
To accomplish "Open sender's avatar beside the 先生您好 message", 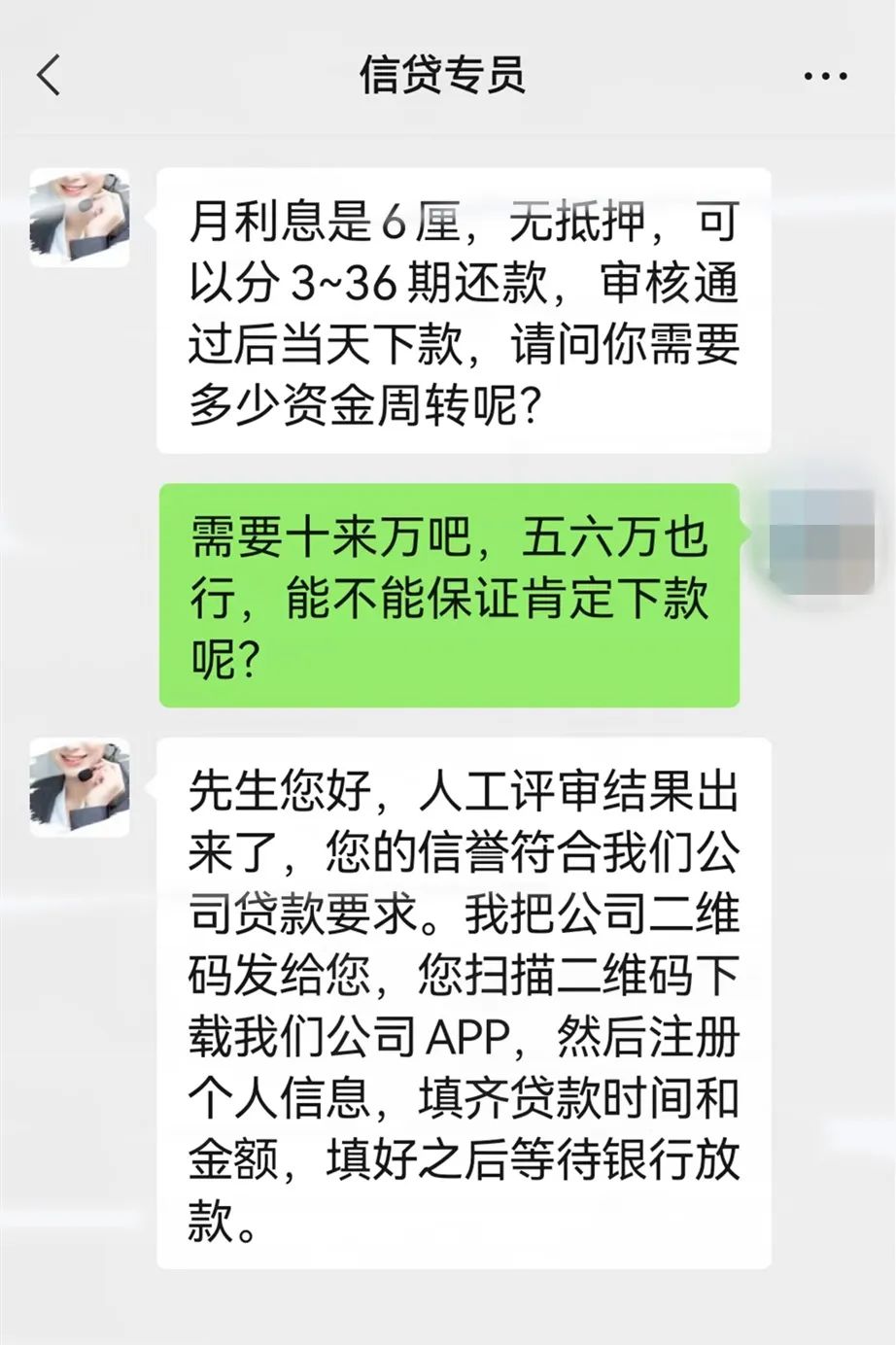I will [80, 787].
